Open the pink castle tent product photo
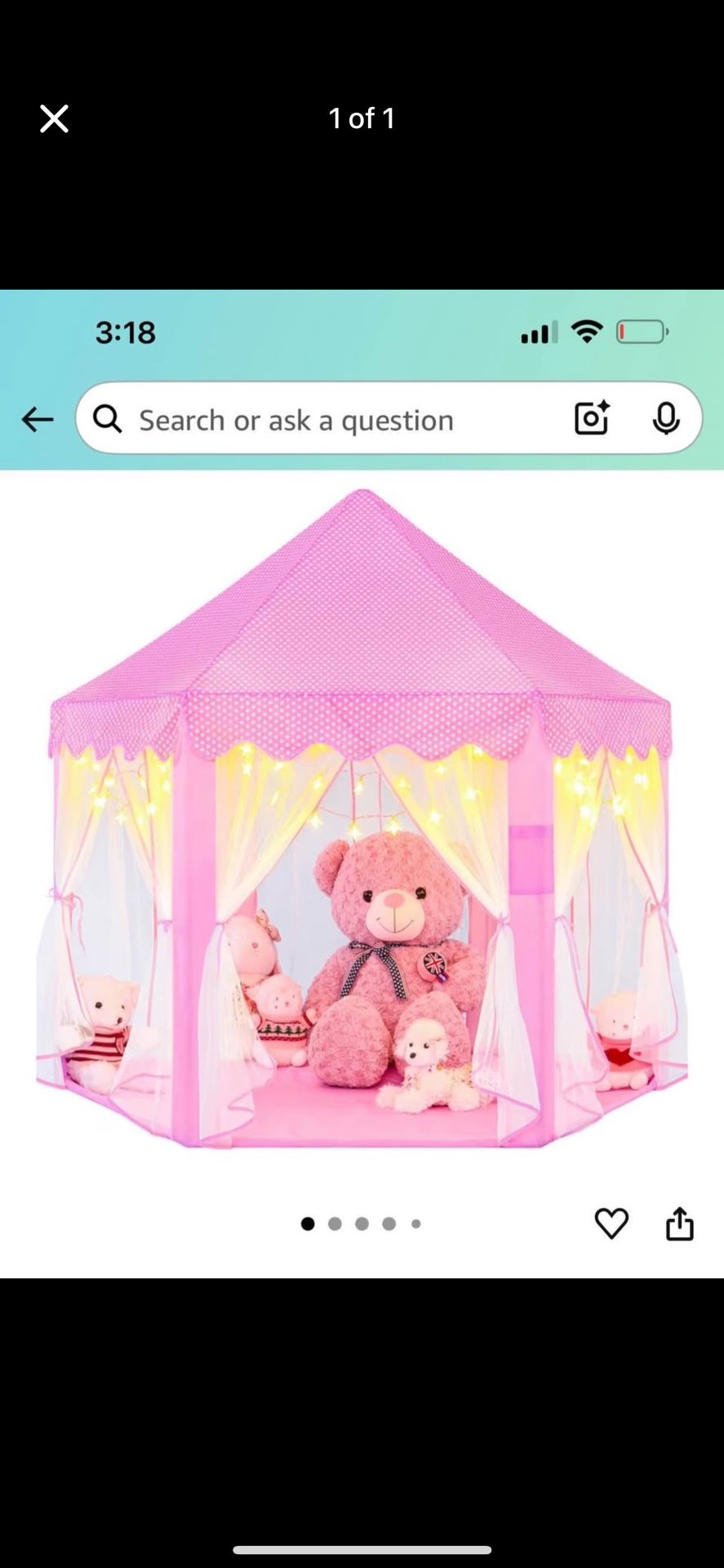This screenshot has height=1568, width=724. click(x=362, y=817)
